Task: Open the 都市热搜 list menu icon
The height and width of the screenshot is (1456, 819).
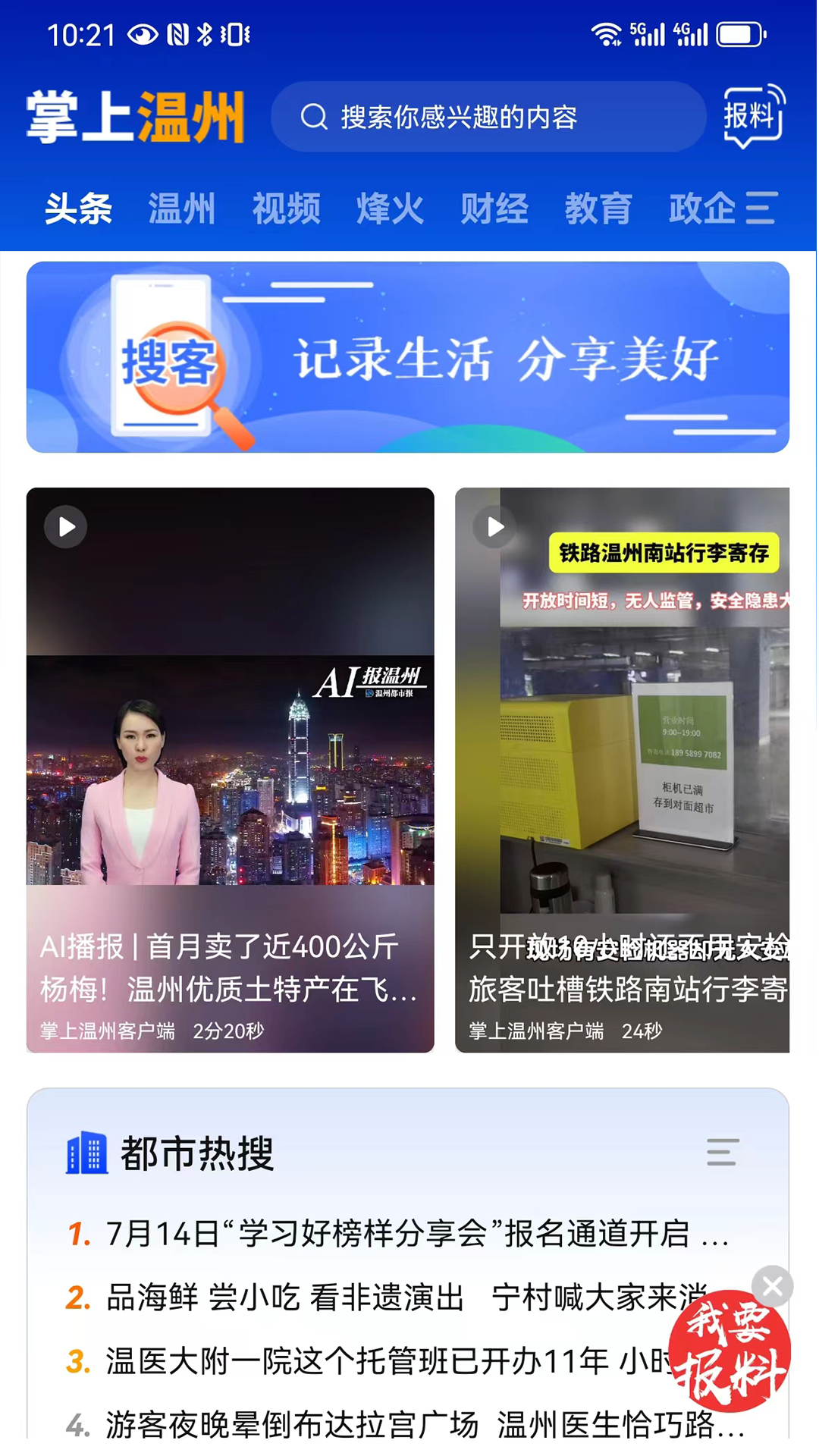Action: (x=722, y=1152)
